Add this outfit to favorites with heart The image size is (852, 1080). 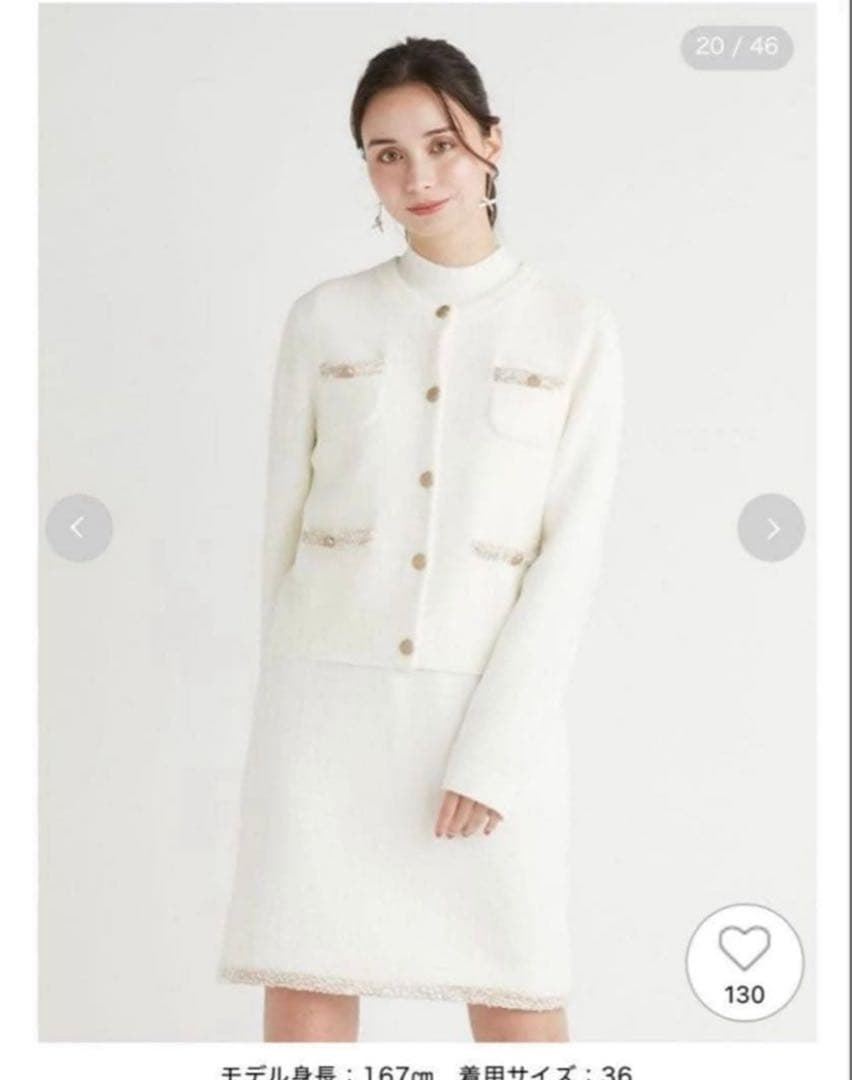tap(744, 948)
